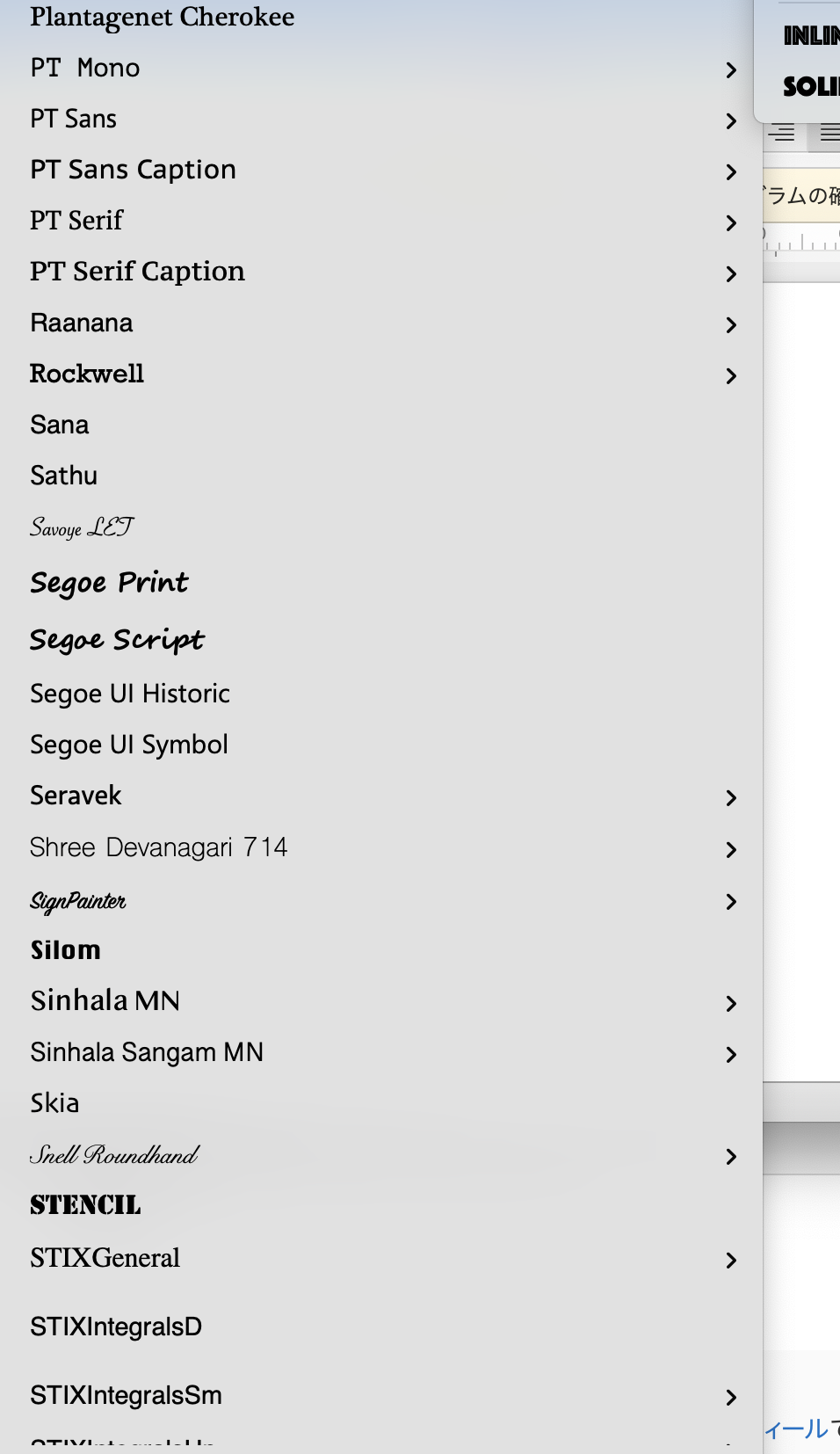
Task: Apply the SignPainter font
Action: coord(78,901)
